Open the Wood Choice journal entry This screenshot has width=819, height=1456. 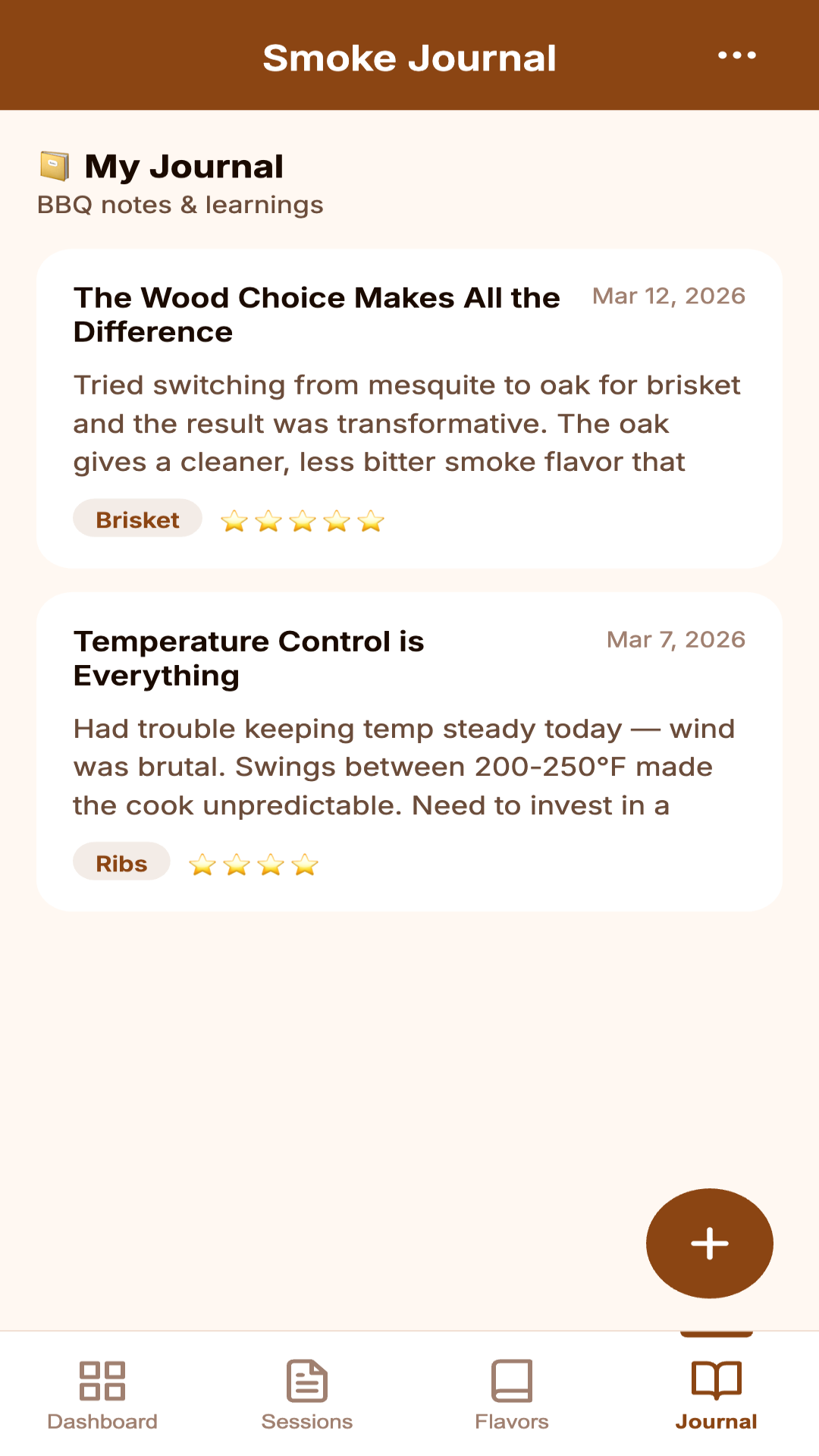coord(409,408)
